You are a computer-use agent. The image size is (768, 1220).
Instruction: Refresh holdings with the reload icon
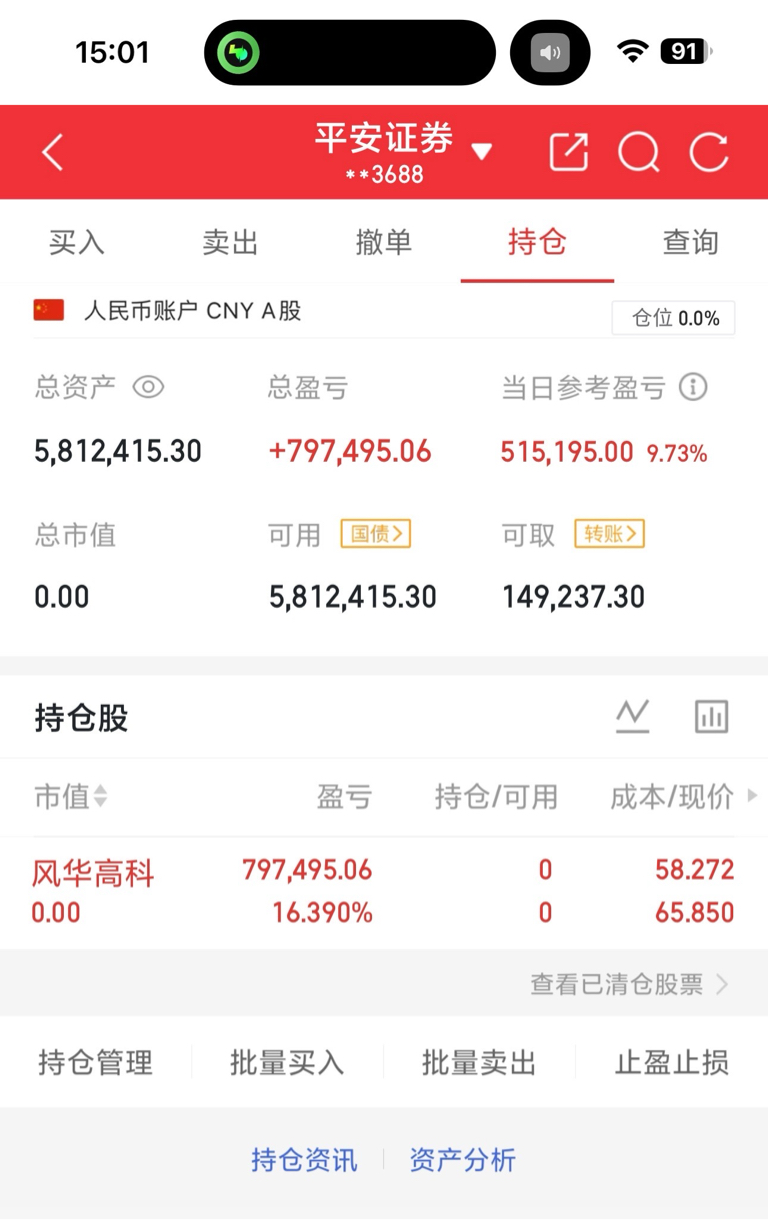709,153
